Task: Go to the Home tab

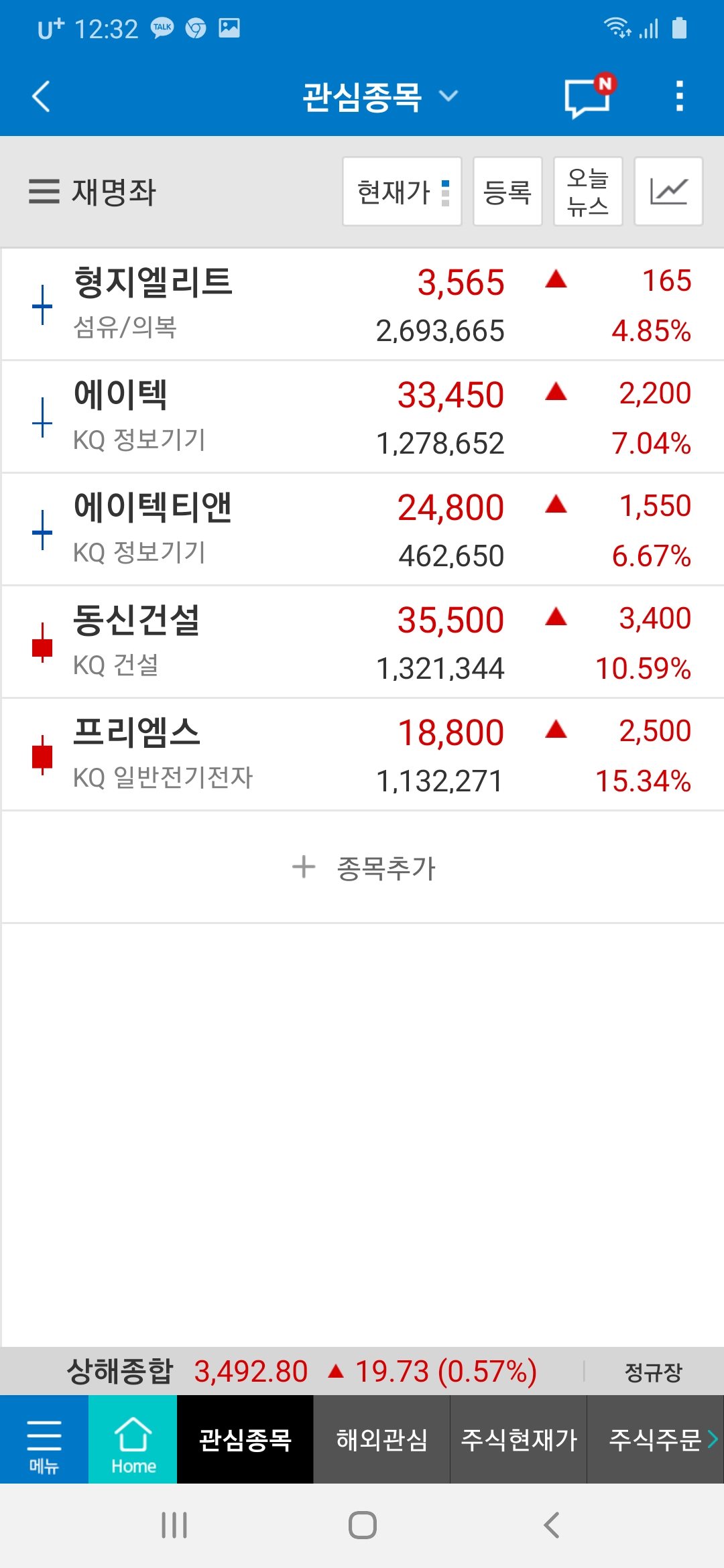Action: pos(133,1439)
